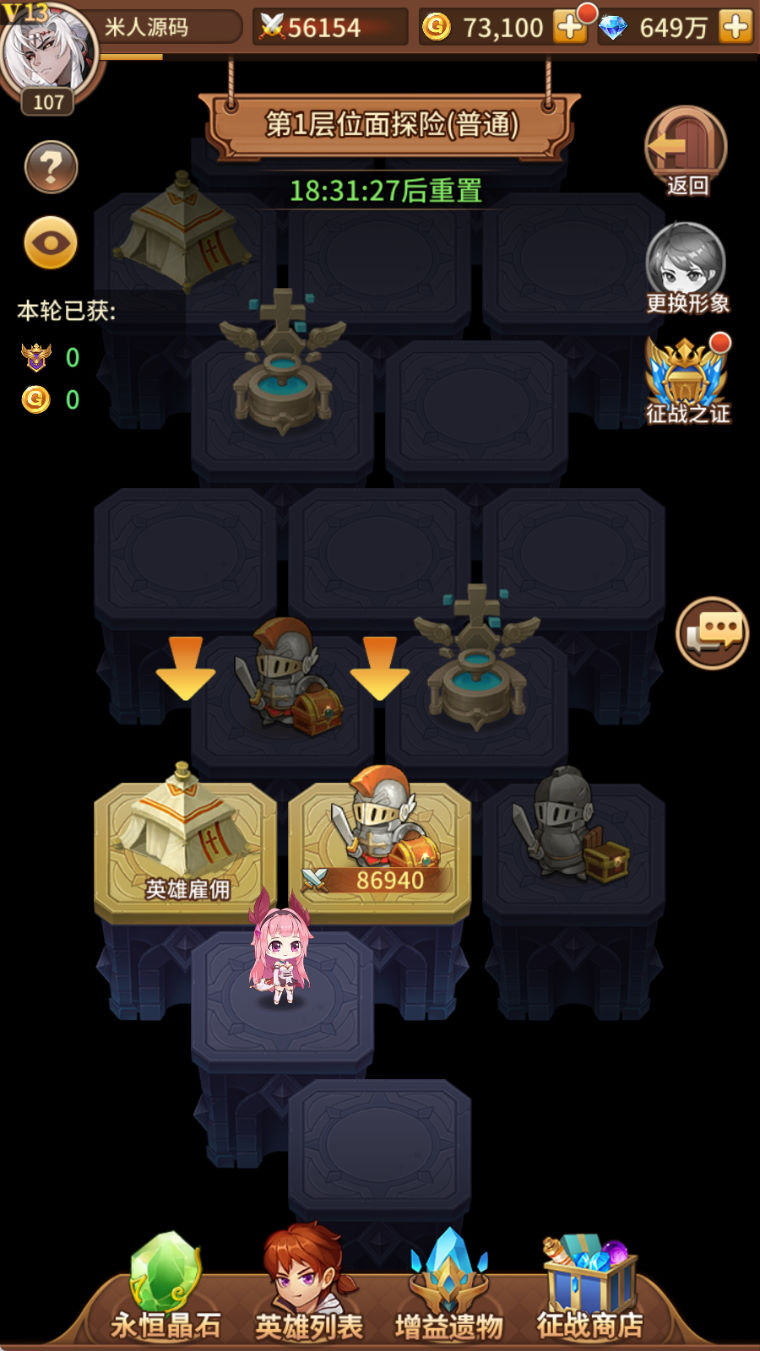Open the player avatar profile
The width and height of the screenshot is (760, 1351).
[x=48, y=50]
